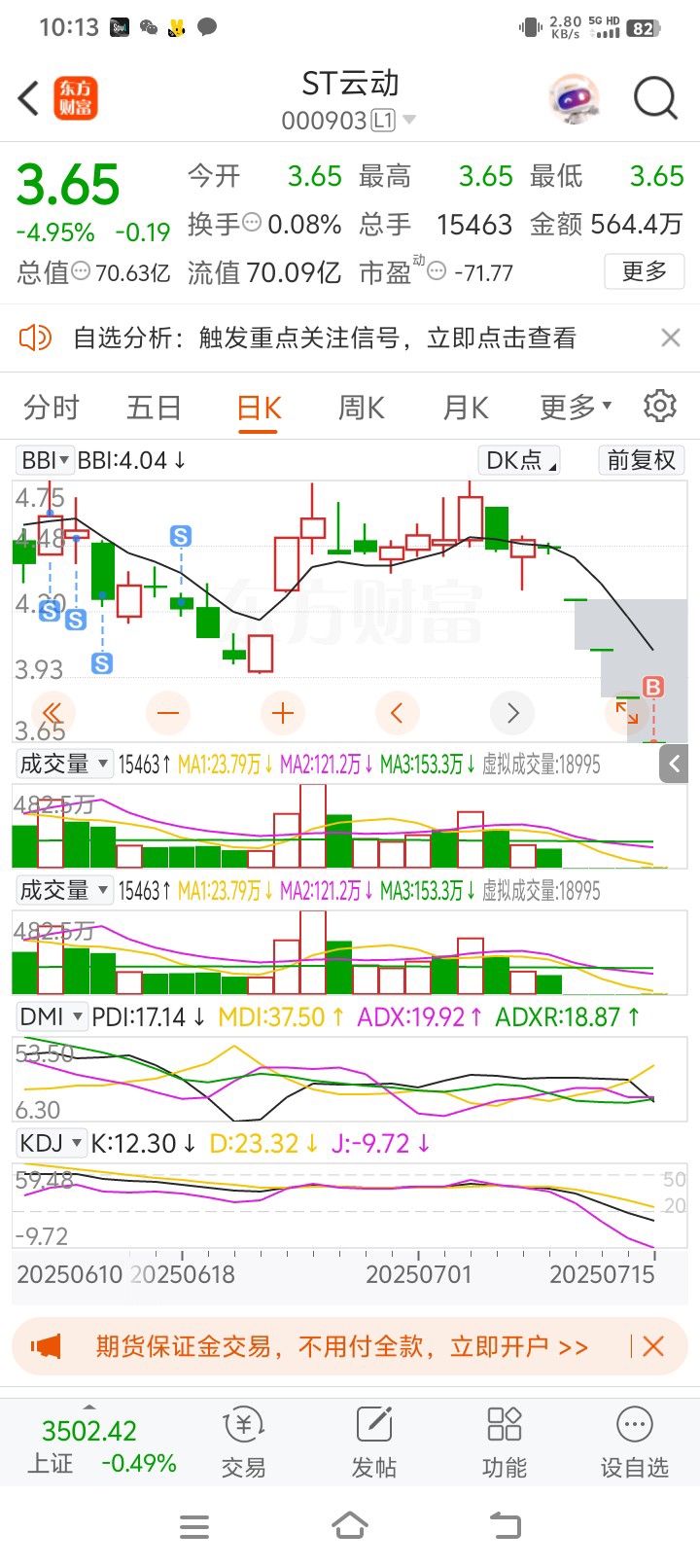The width and height of the screenshot is (700, 1568).
Task: Open the search magnifier icon
Action: click(x=654, y=99)
